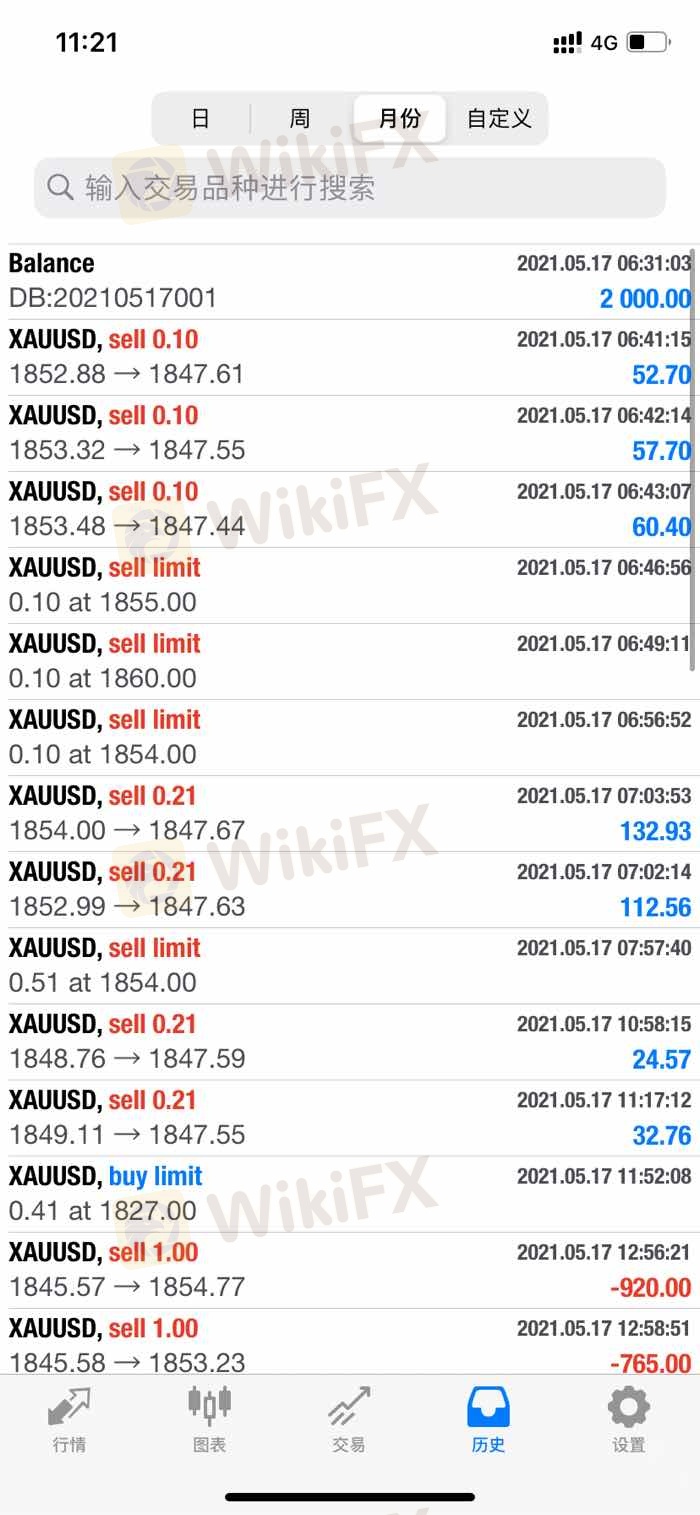
Task: Open the buy limit 0.41 at 1827.00 order
Action: 350,1193
